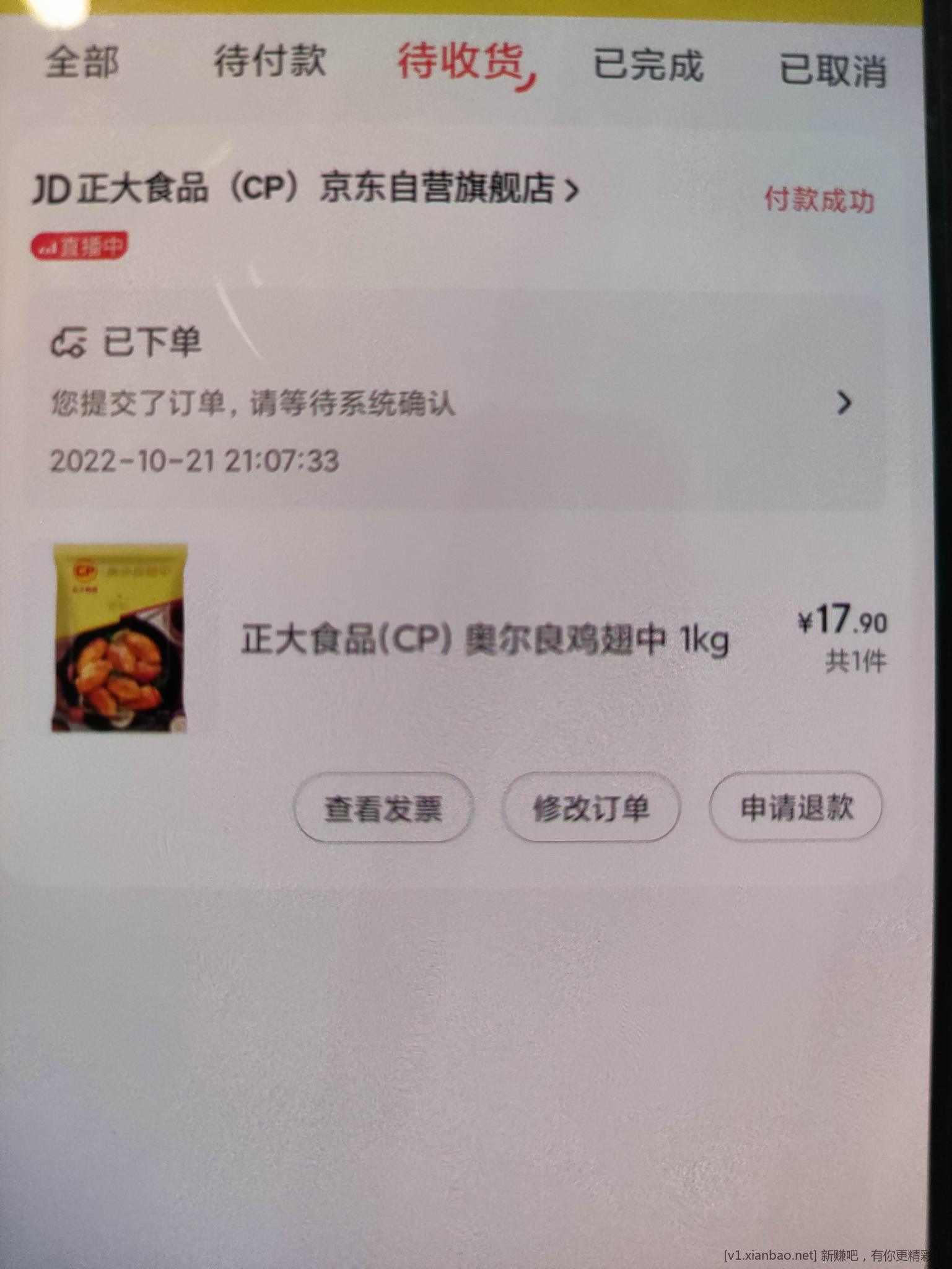Open the 已完成 orders tab
This screenshot has width=952, height=1269.
tap(648, 65)
